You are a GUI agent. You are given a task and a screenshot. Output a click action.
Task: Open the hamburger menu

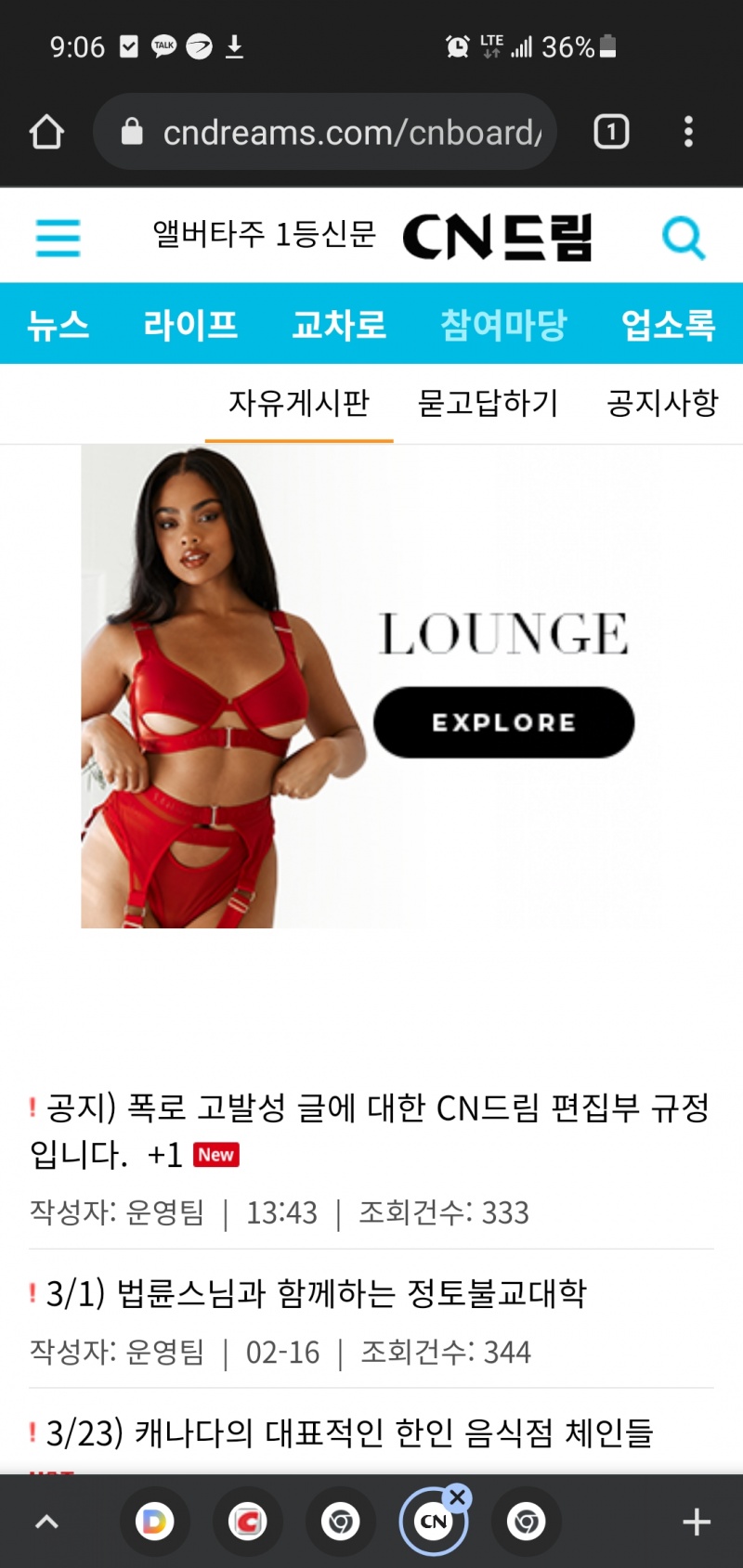[x=58, y=238]
